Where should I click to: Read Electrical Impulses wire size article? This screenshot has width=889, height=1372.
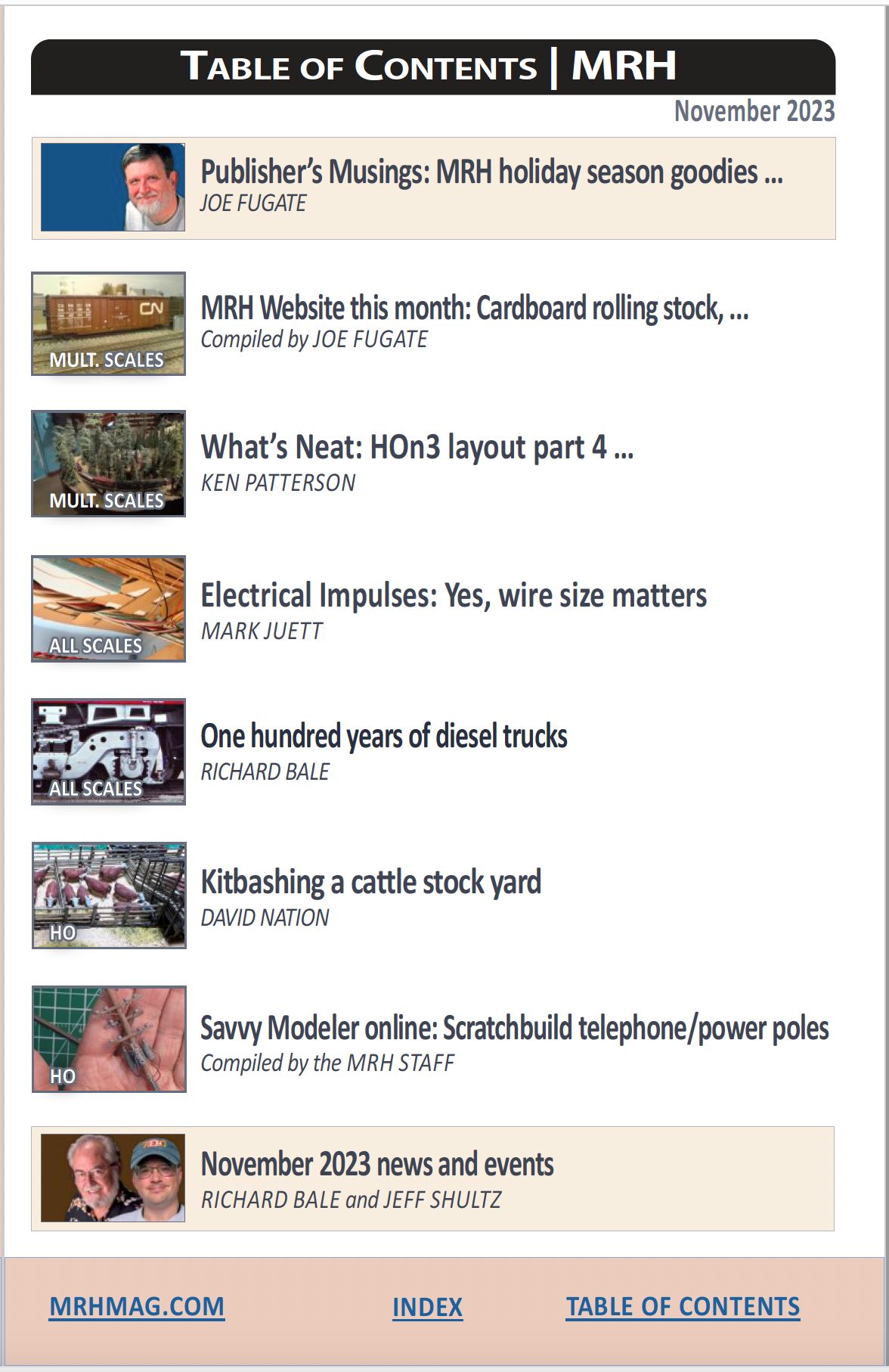tap(454, 596)
